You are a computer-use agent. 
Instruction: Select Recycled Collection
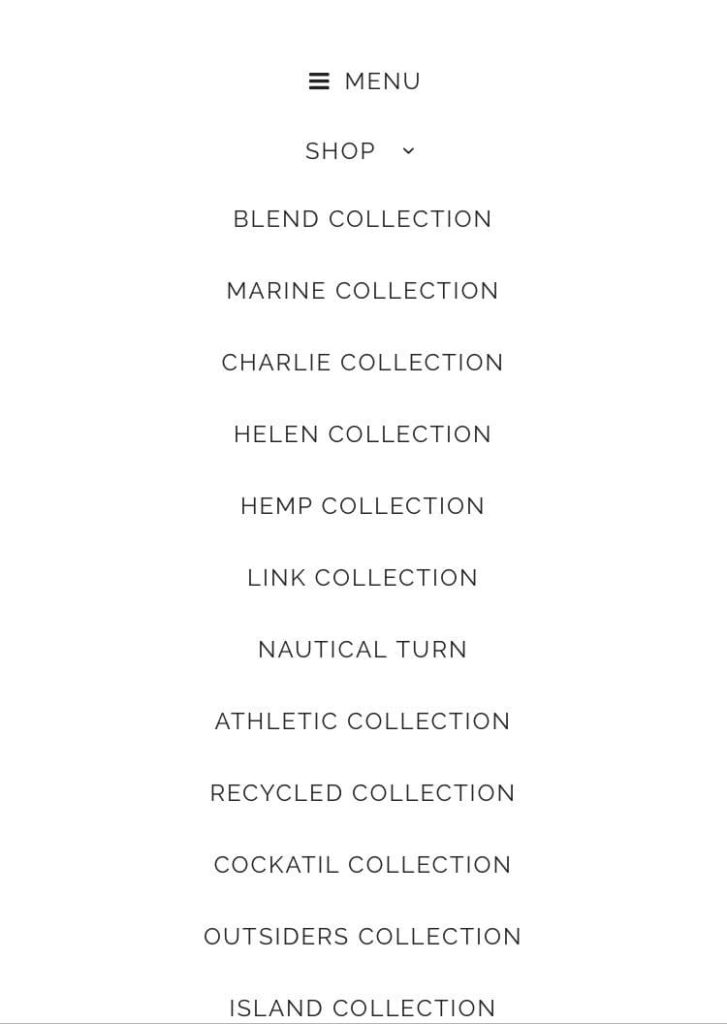pyautogui.click(x=362, y=793)
